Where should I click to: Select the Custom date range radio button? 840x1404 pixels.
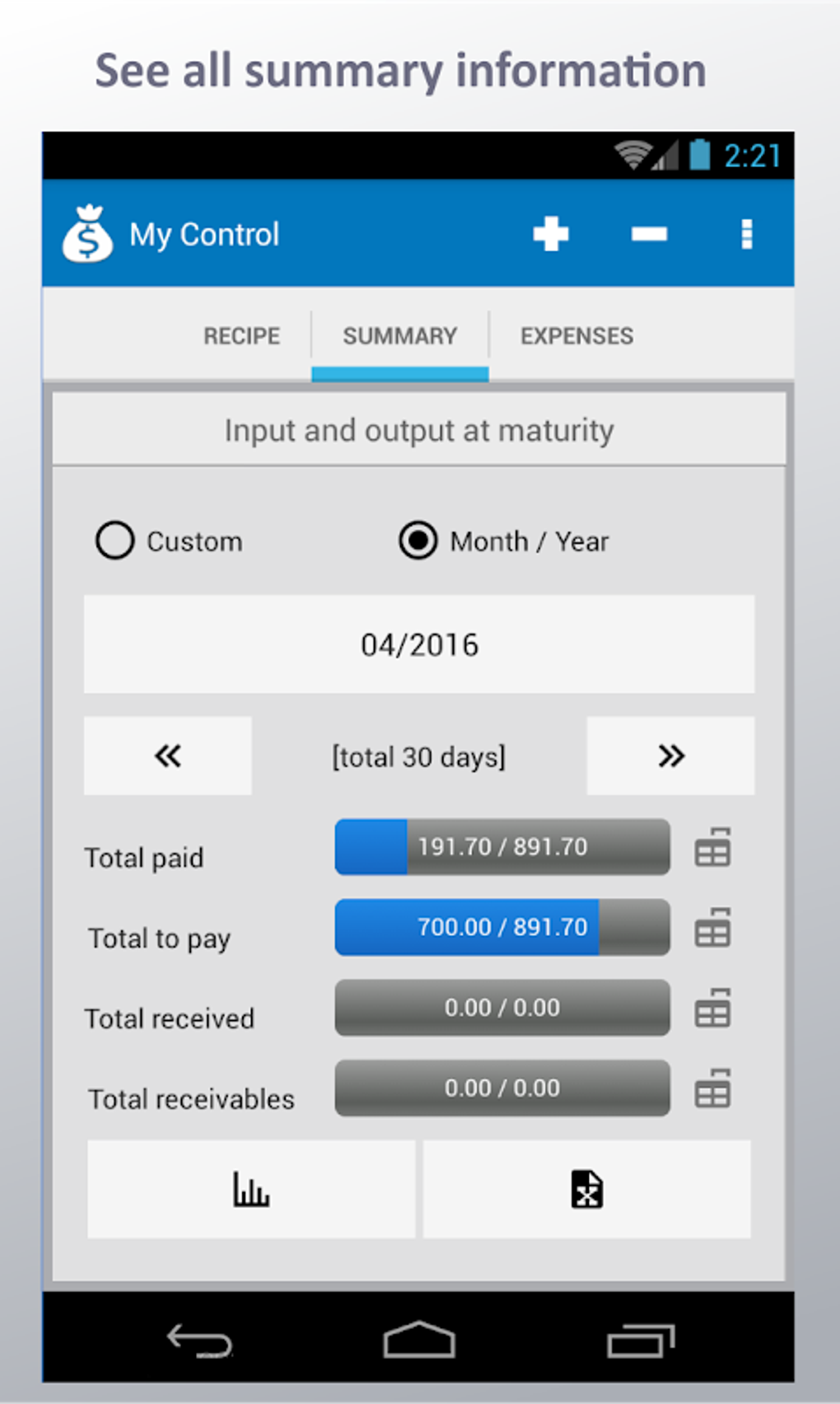115,541
